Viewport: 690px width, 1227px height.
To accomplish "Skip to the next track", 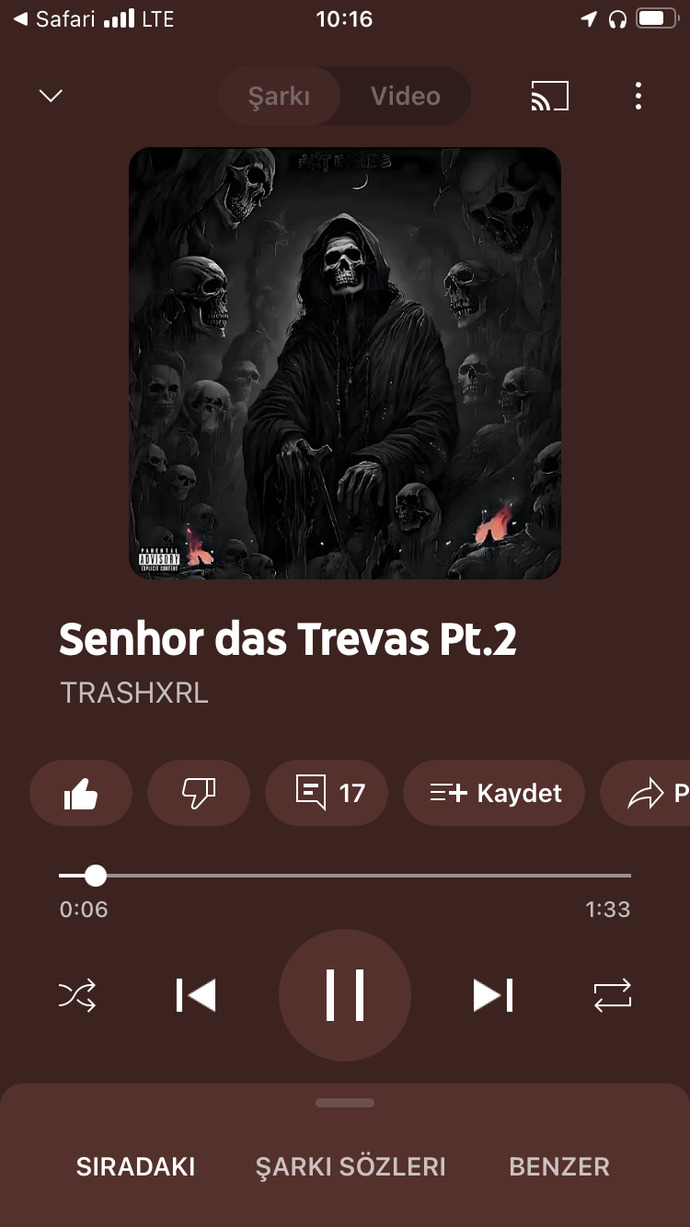I will [493, 995].
